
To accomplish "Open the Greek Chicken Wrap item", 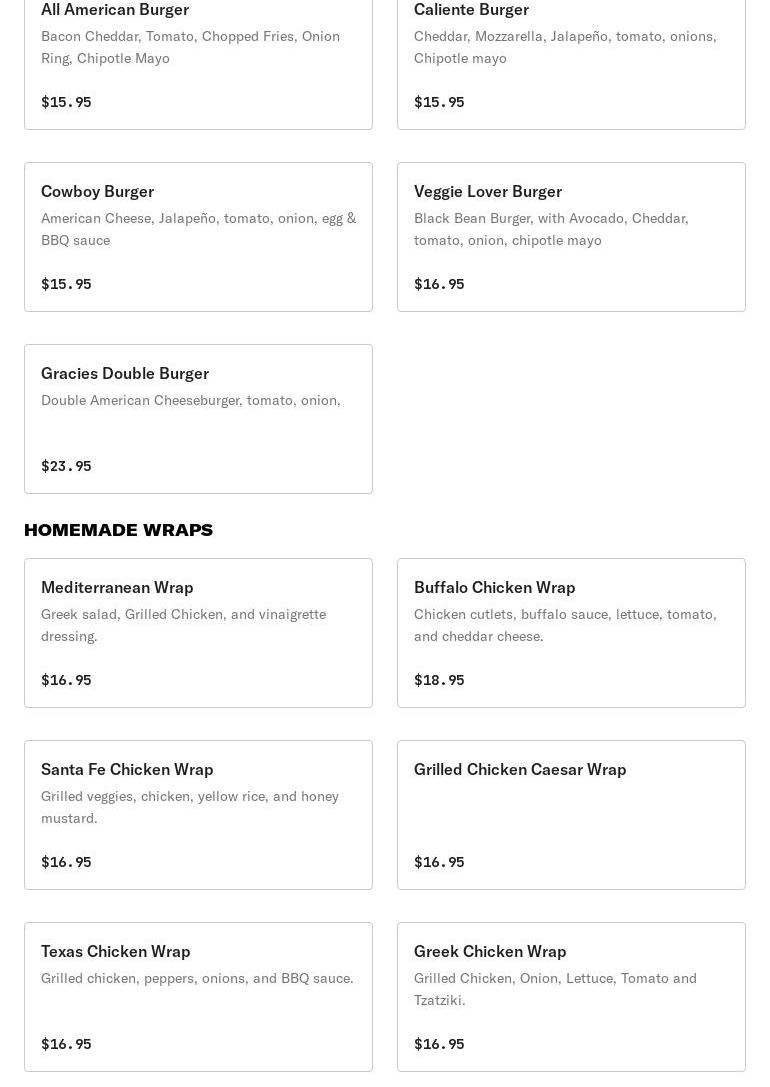I will click(x=571, y=997).
